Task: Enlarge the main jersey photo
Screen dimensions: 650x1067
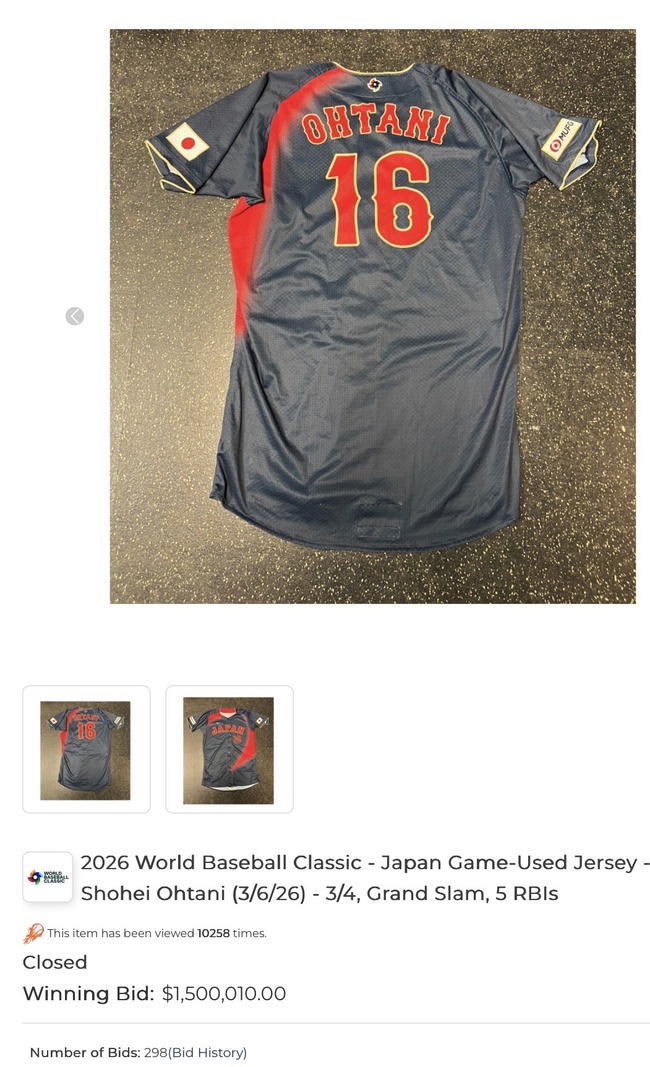Action: pyautogui.click(x=372, y=316)
